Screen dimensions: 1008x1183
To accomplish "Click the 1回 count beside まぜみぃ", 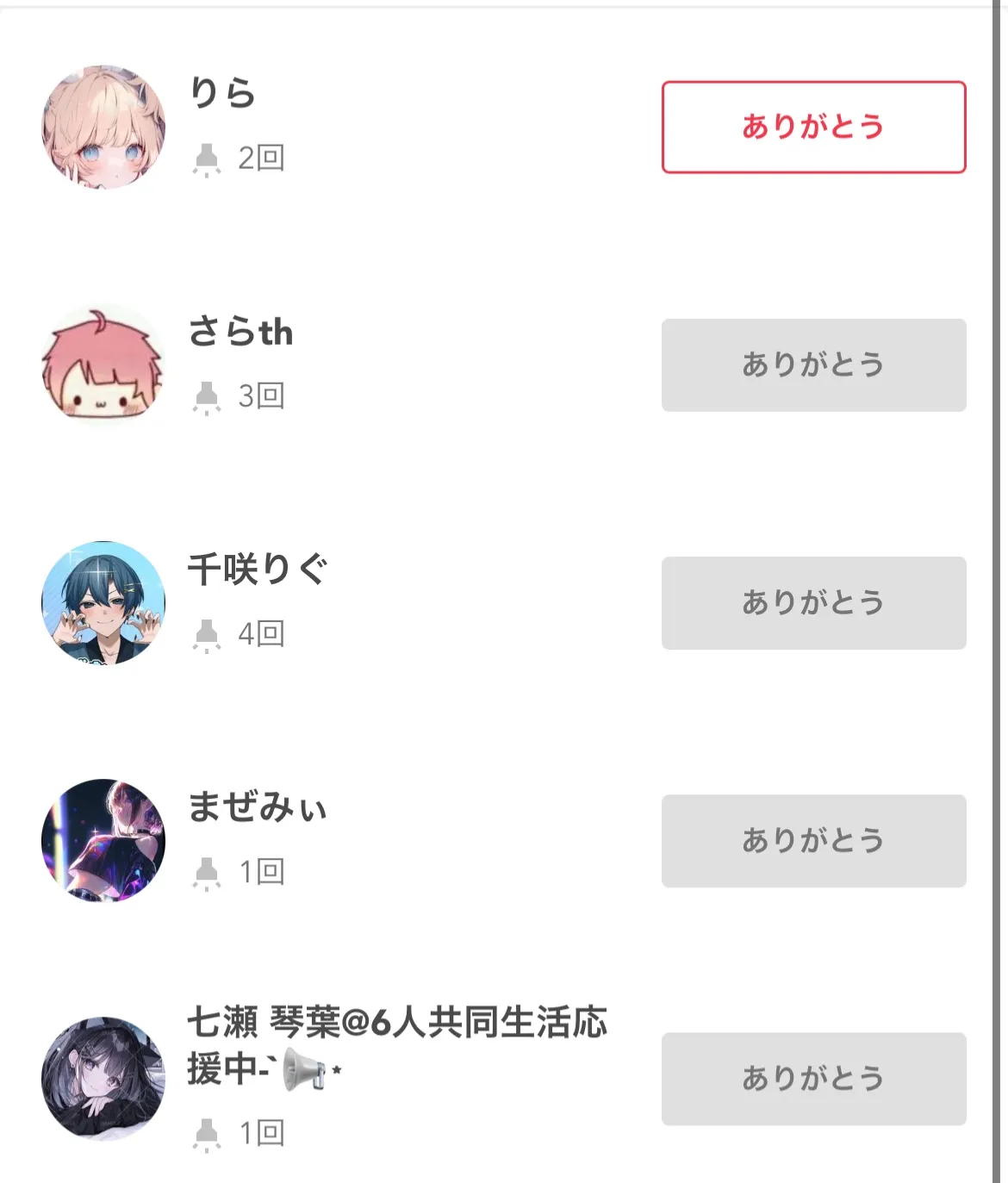I will tap(259, 873).
